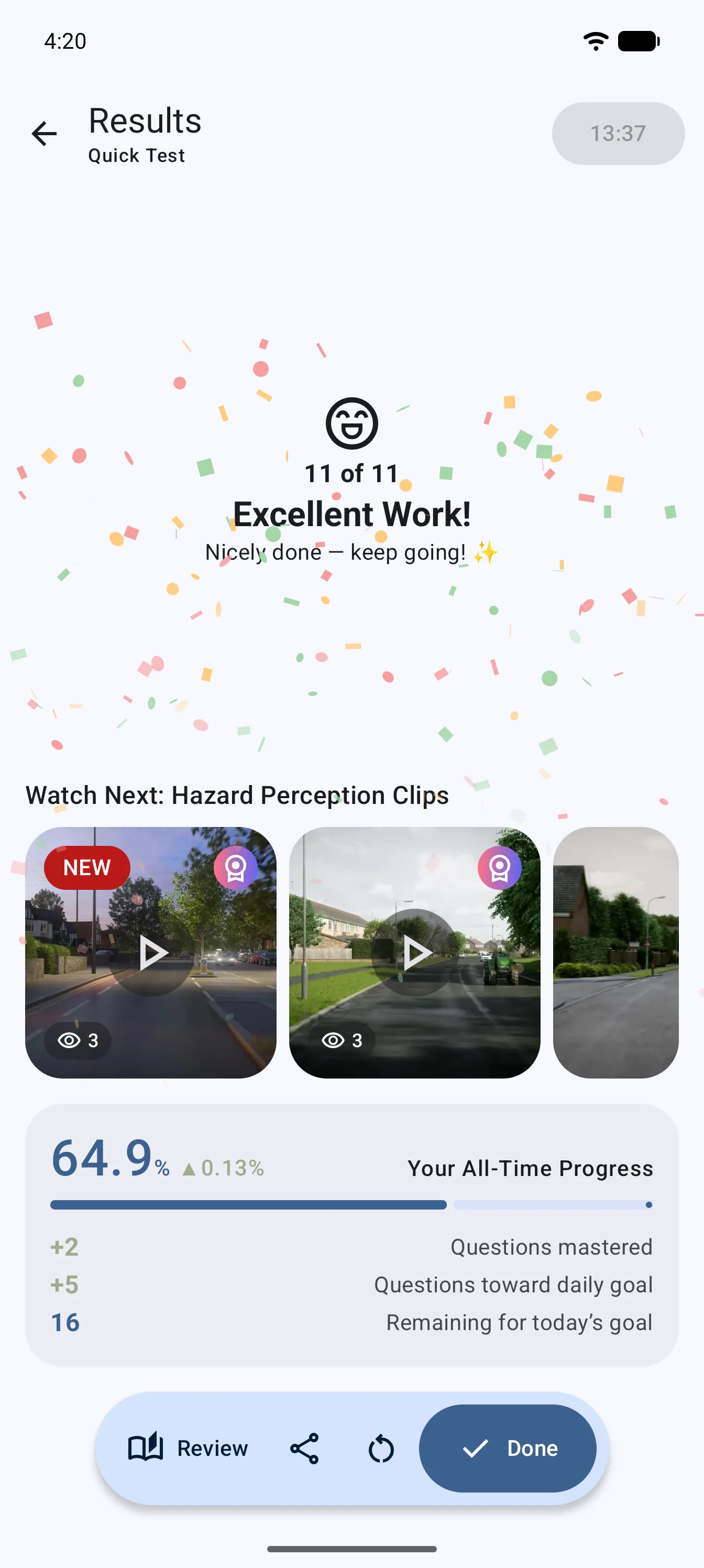Tap the Done button
This screenshot has width=704, height=1568.
[510, 1449]
